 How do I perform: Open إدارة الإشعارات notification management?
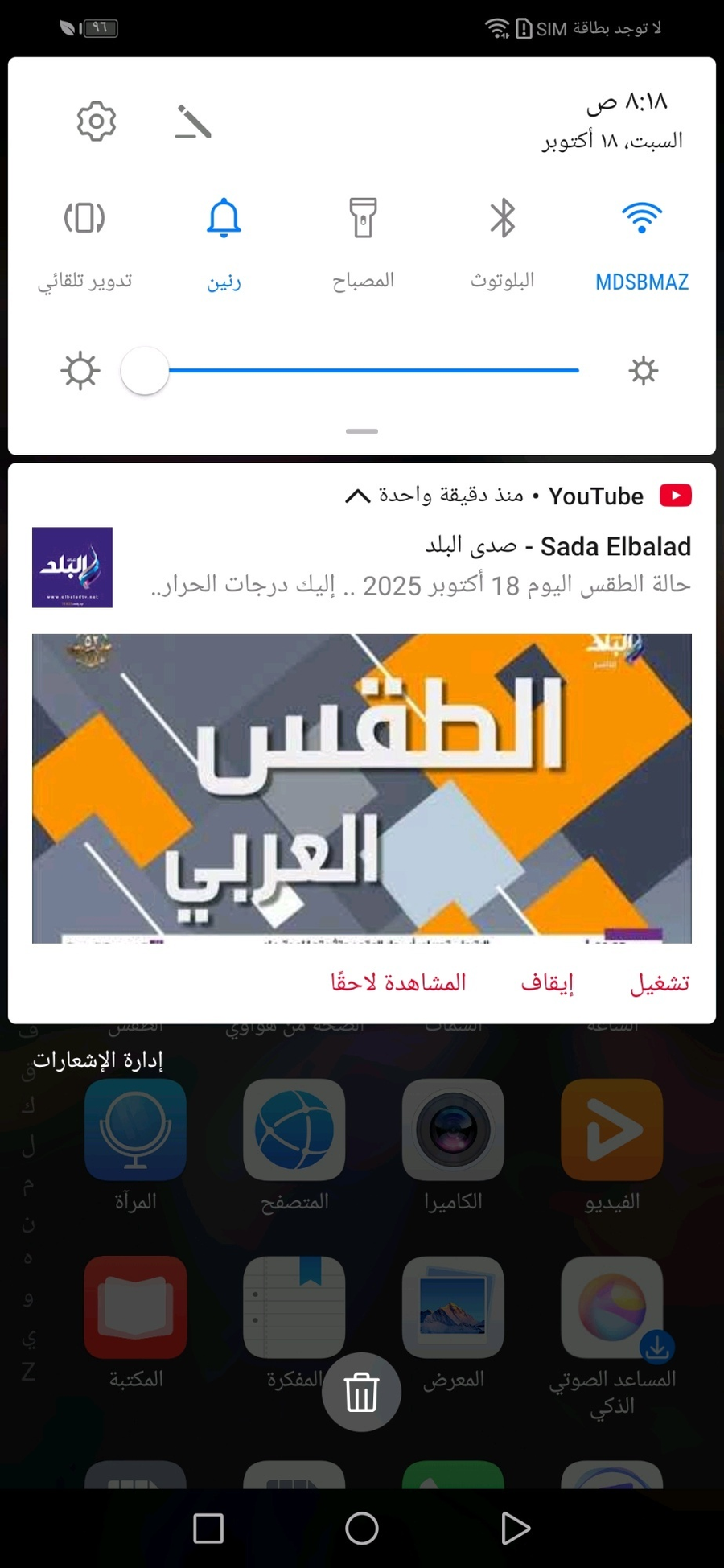[x=98, y=1060]
